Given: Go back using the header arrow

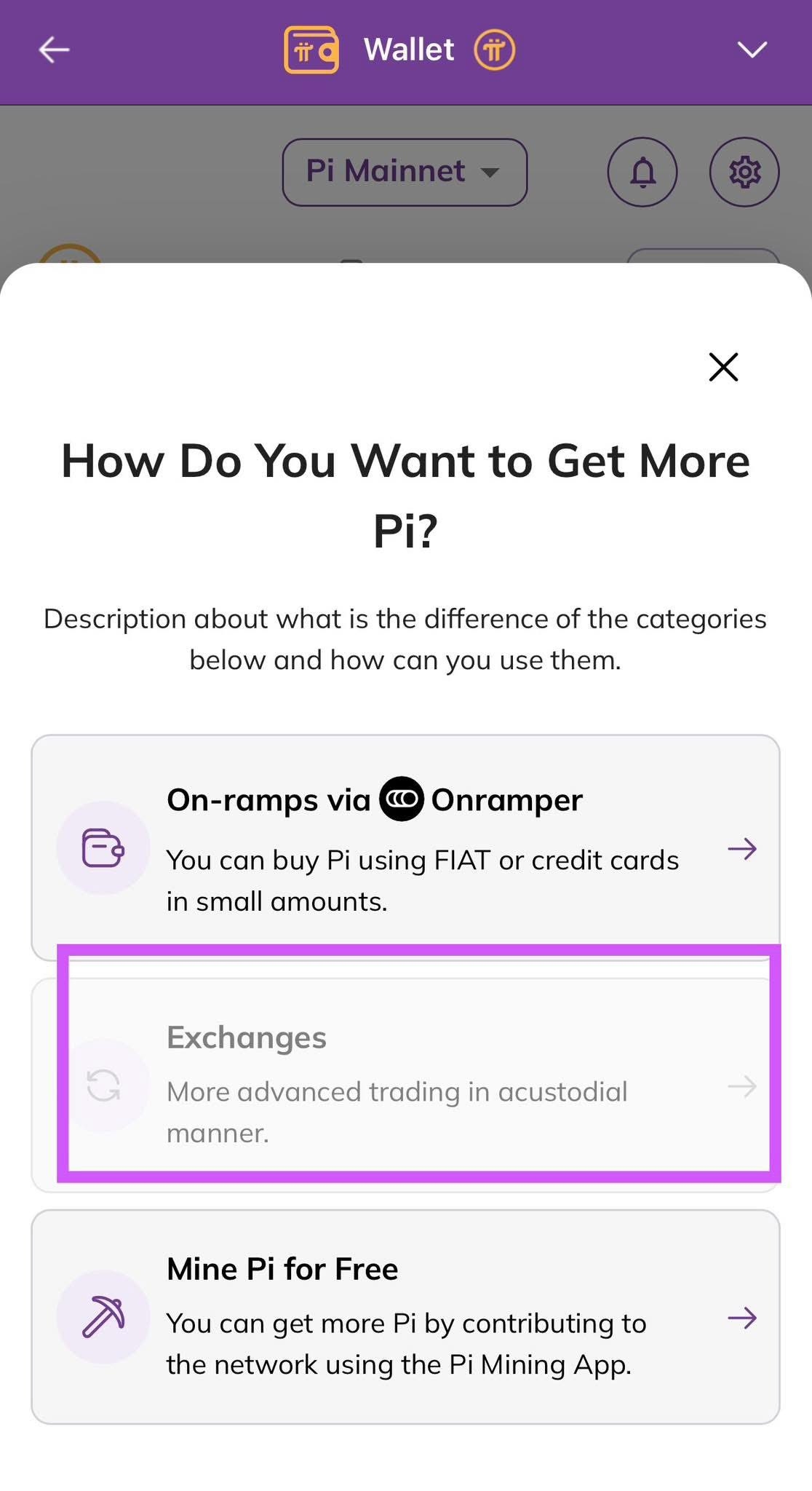Looking at the screenshot, I should click(x=54, y=50).
